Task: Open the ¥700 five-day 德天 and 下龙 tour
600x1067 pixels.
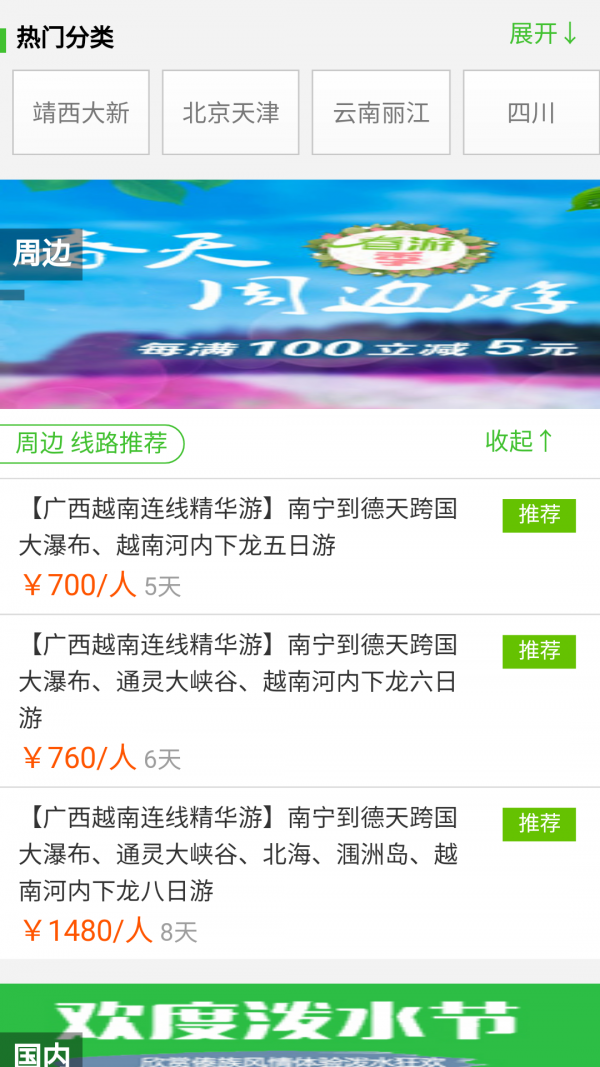Action: [x=240, y=546]
